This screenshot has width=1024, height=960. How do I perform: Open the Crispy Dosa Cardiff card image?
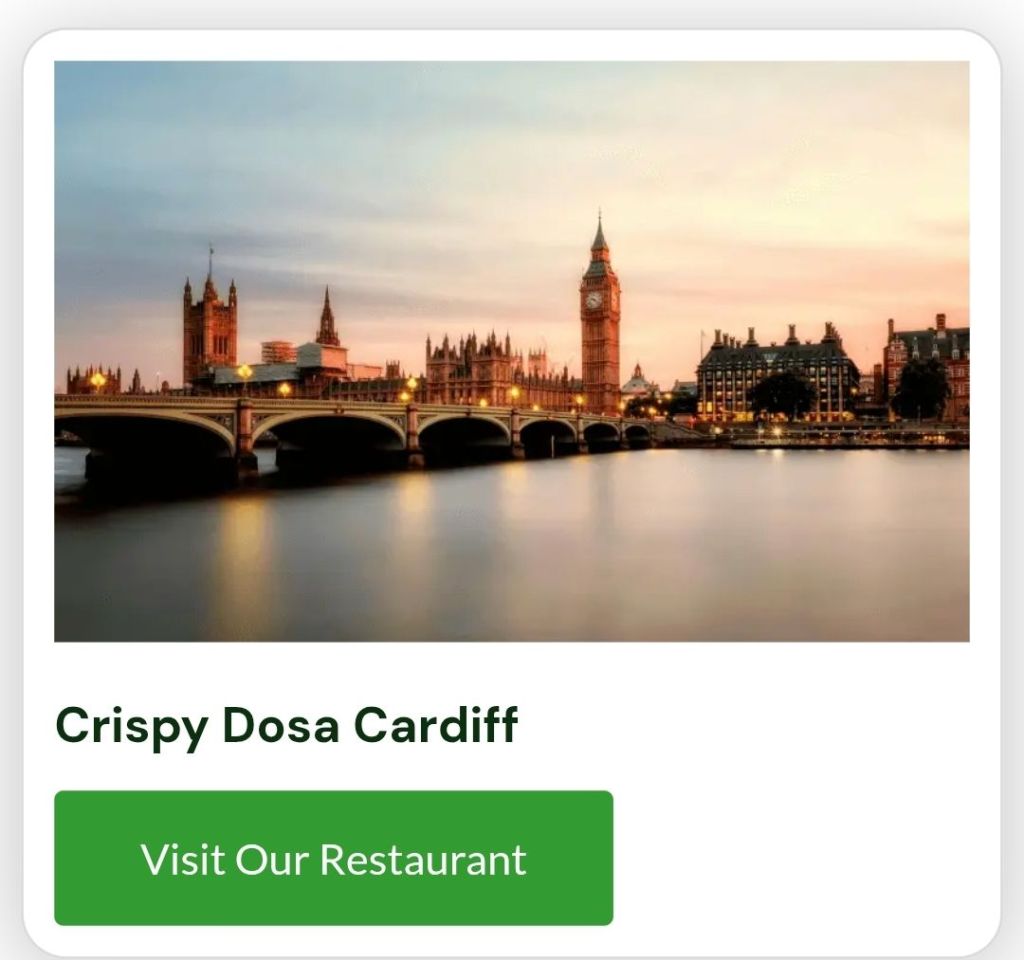(x=511, y=351)
